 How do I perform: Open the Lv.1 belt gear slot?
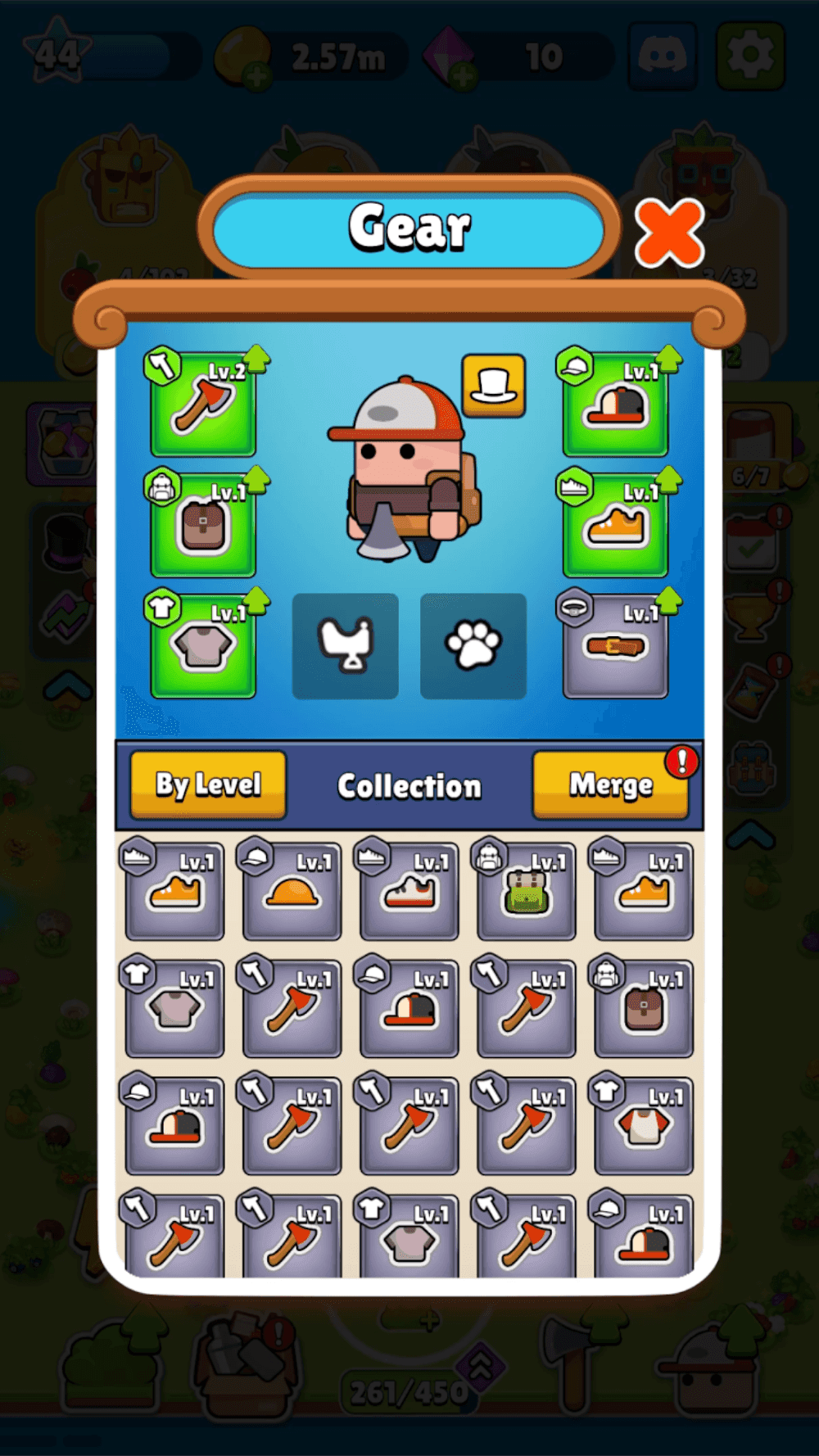point(615,645)
